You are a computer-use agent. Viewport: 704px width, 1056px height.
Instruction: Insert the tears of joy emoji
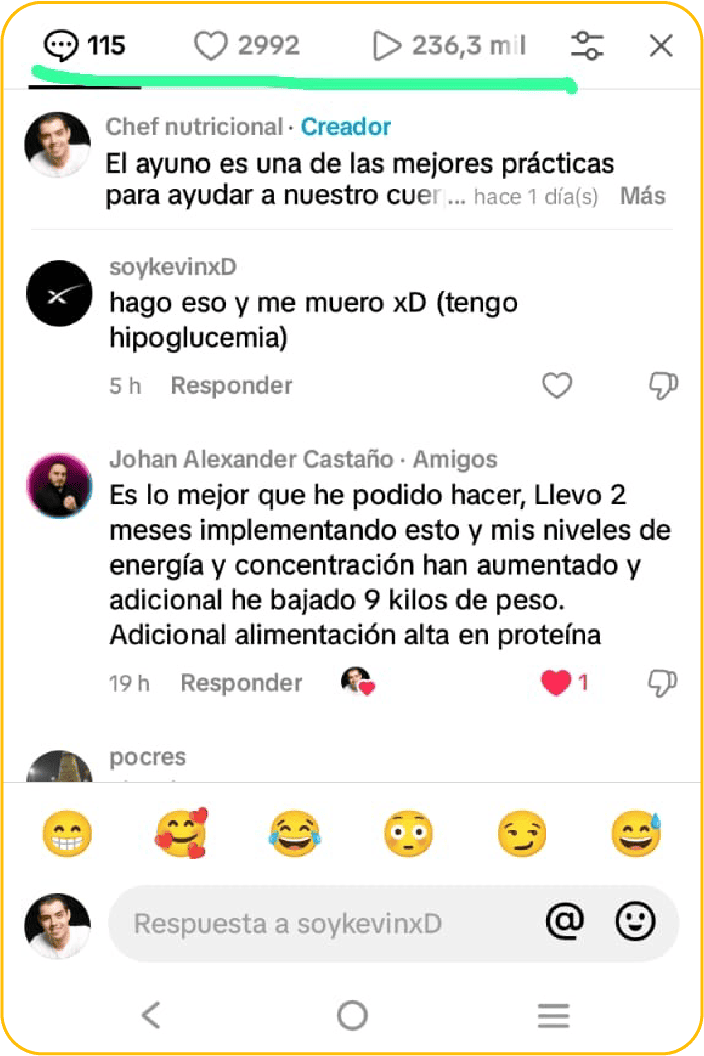click(x=294, y=834)
